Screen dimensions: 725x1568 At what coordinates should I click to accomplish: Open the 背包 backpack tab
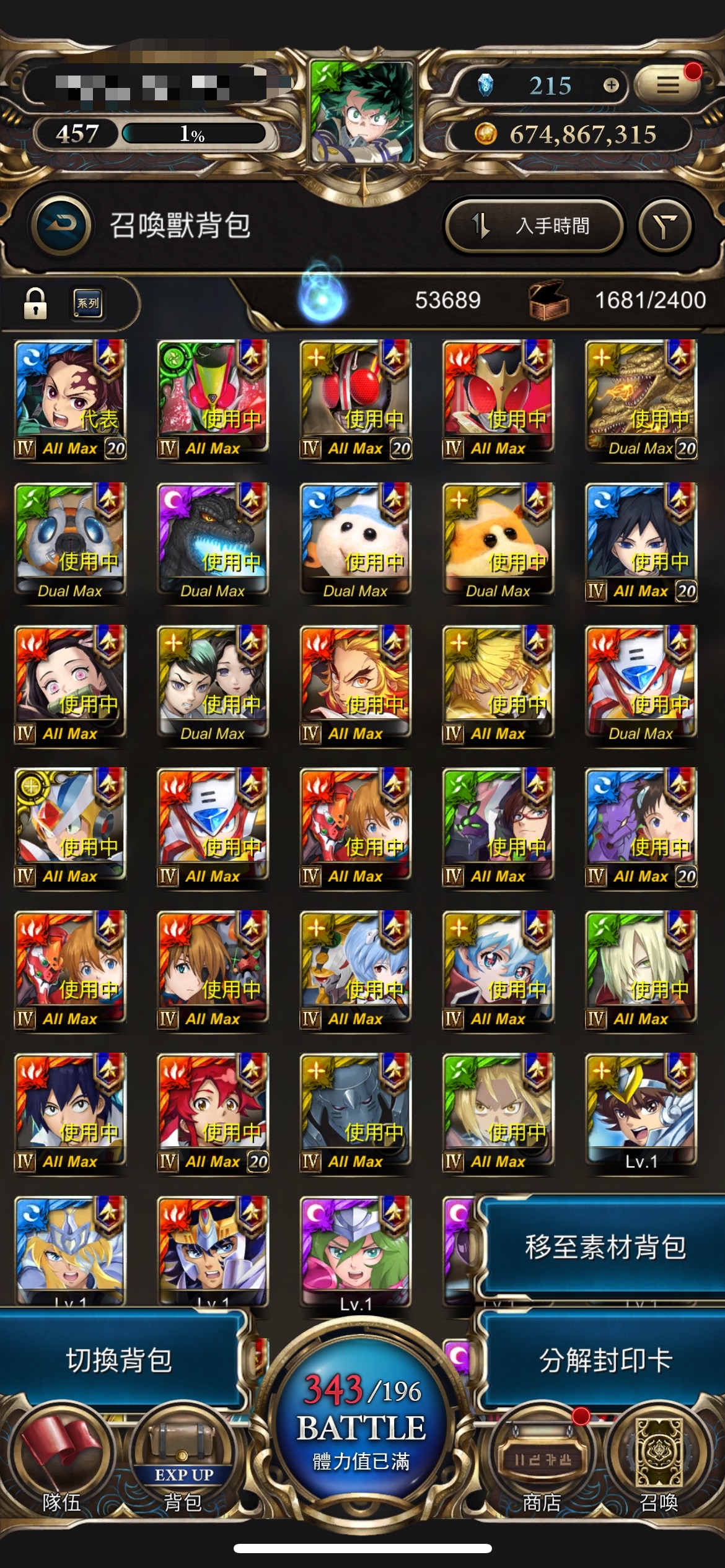coord(183,1465)
